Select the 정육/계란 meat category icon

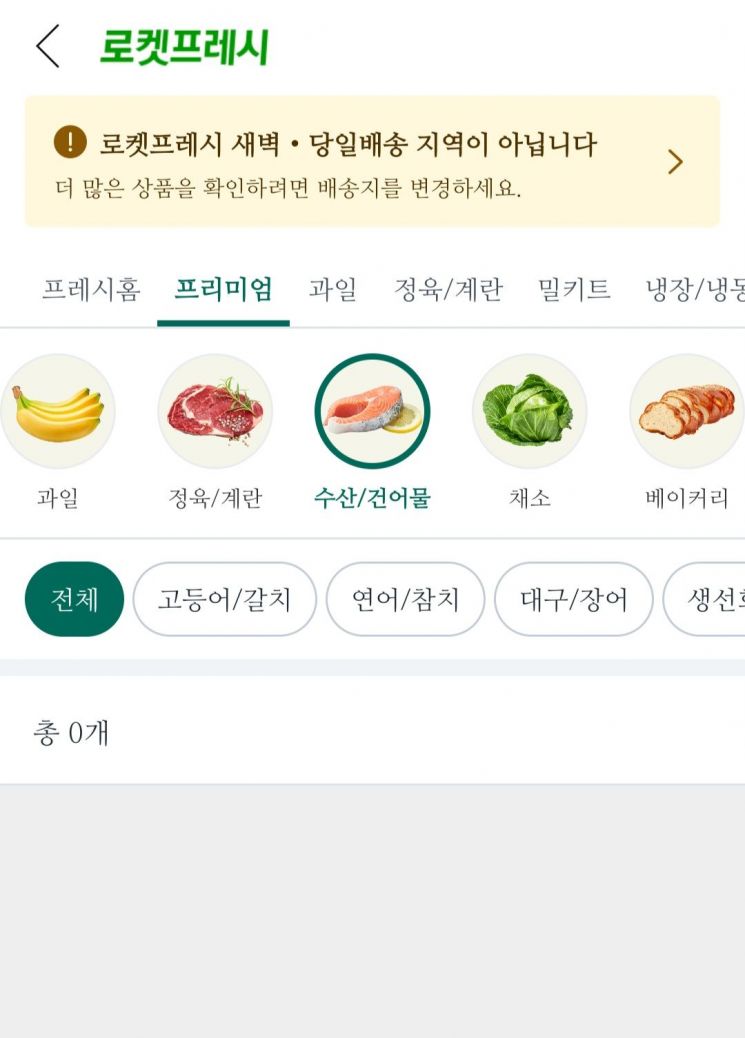pyautogui.click(x=215, y=410)
